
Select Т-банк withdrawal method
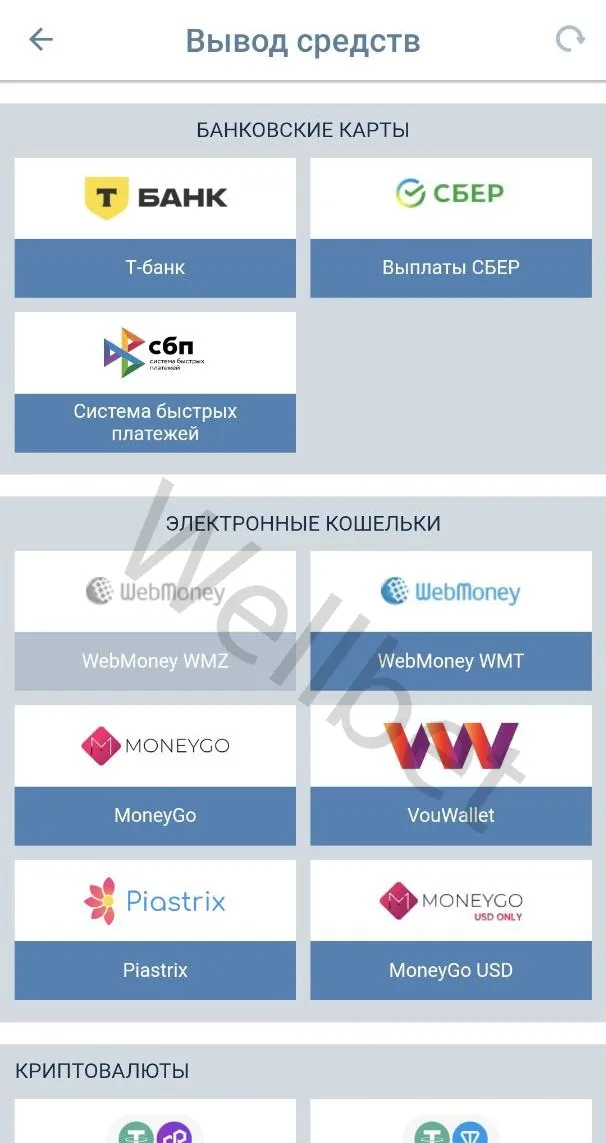(155, 228)
